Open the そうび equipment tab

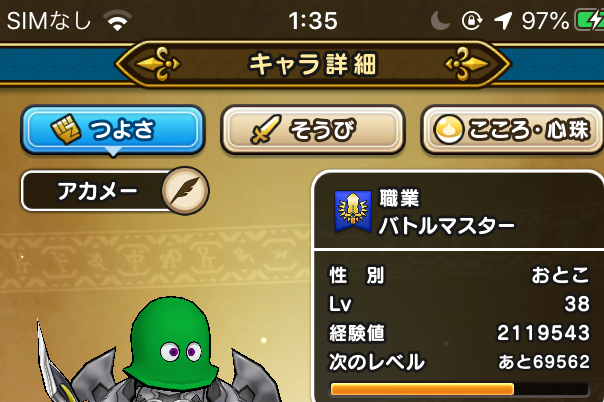pyautogui.click(x=312, y=131)
